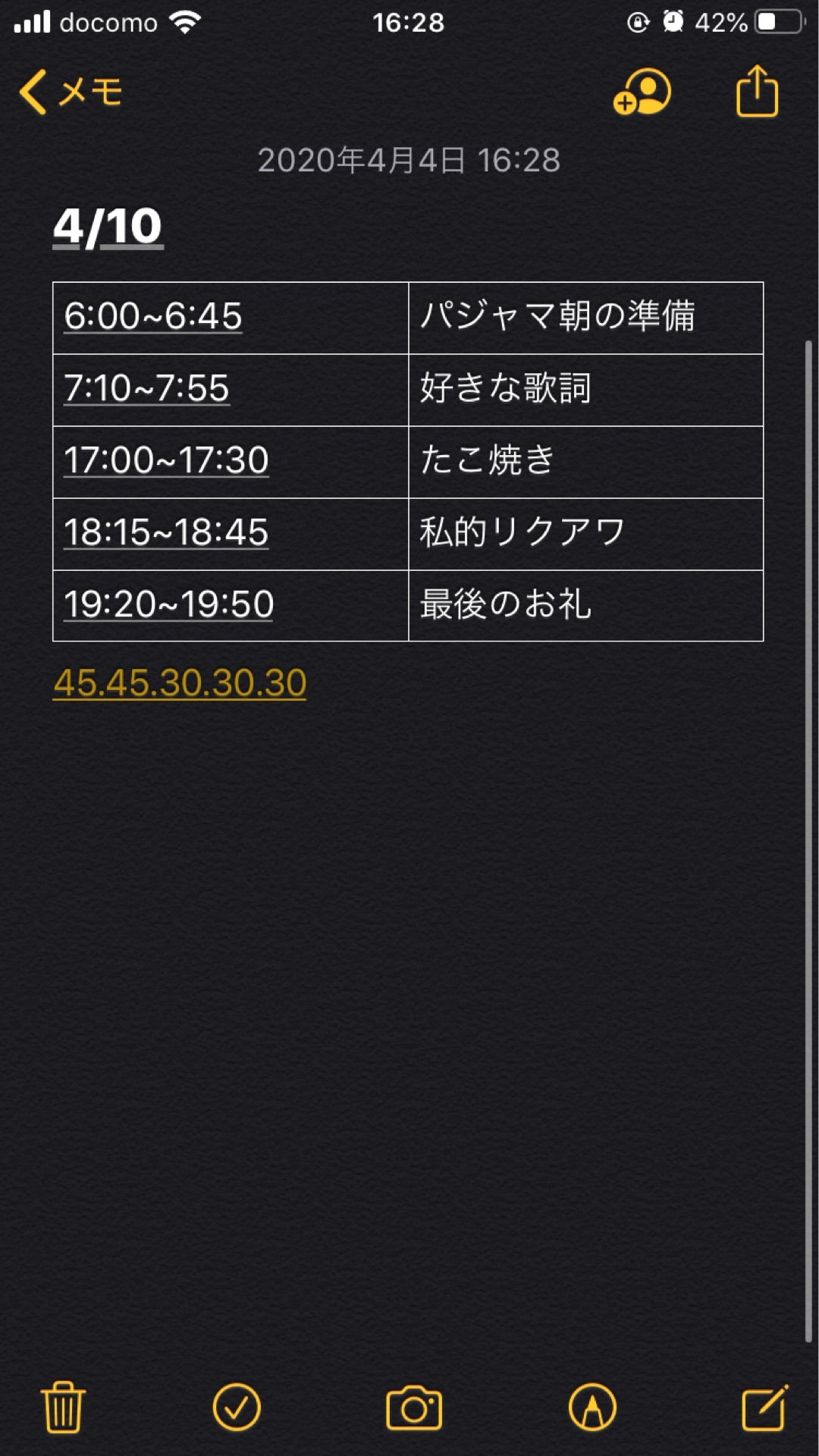819x1456 pixels.
Task: Delete this note with the trash icon
Action: pyautogui.click(x=63, y=1407)
